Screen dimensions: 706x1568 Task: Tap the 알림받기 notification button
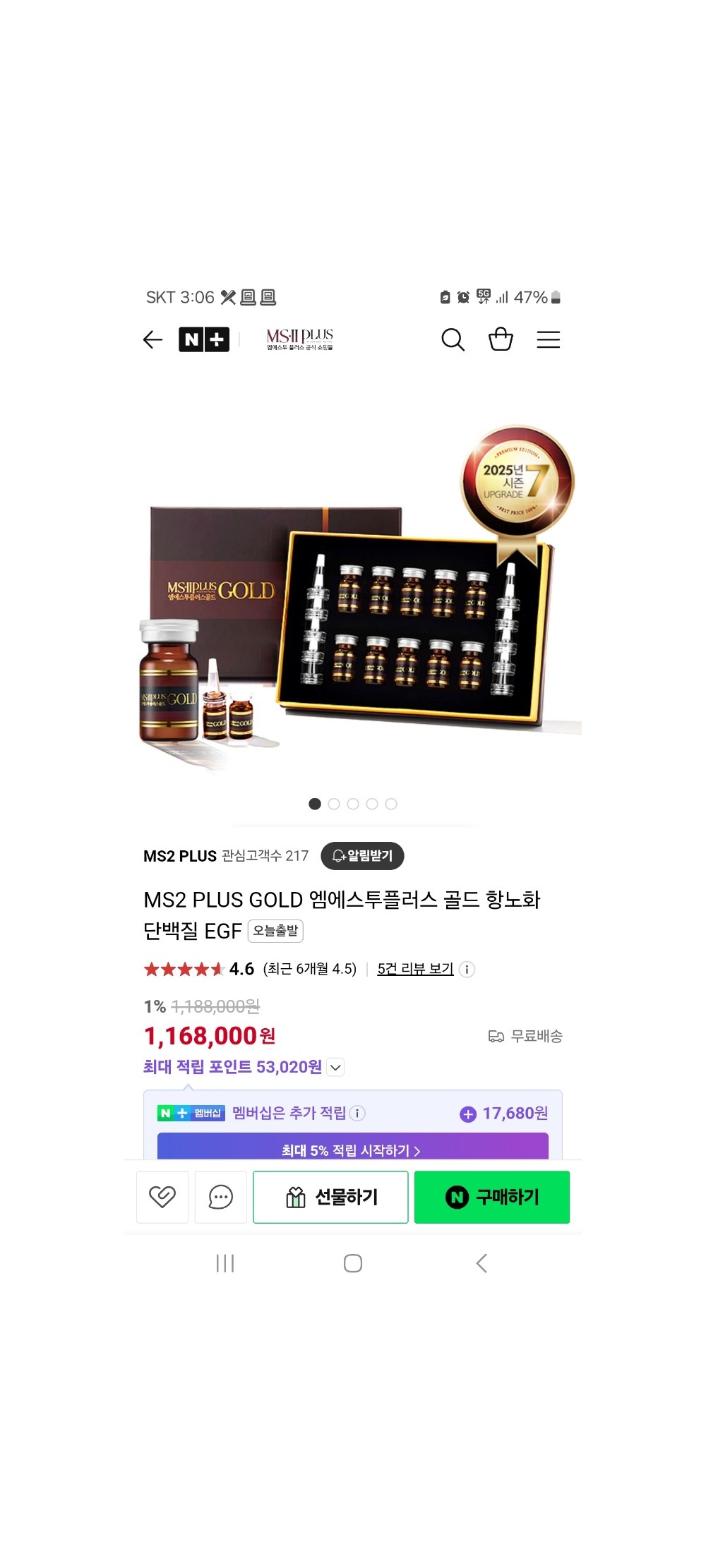(362, 855)
